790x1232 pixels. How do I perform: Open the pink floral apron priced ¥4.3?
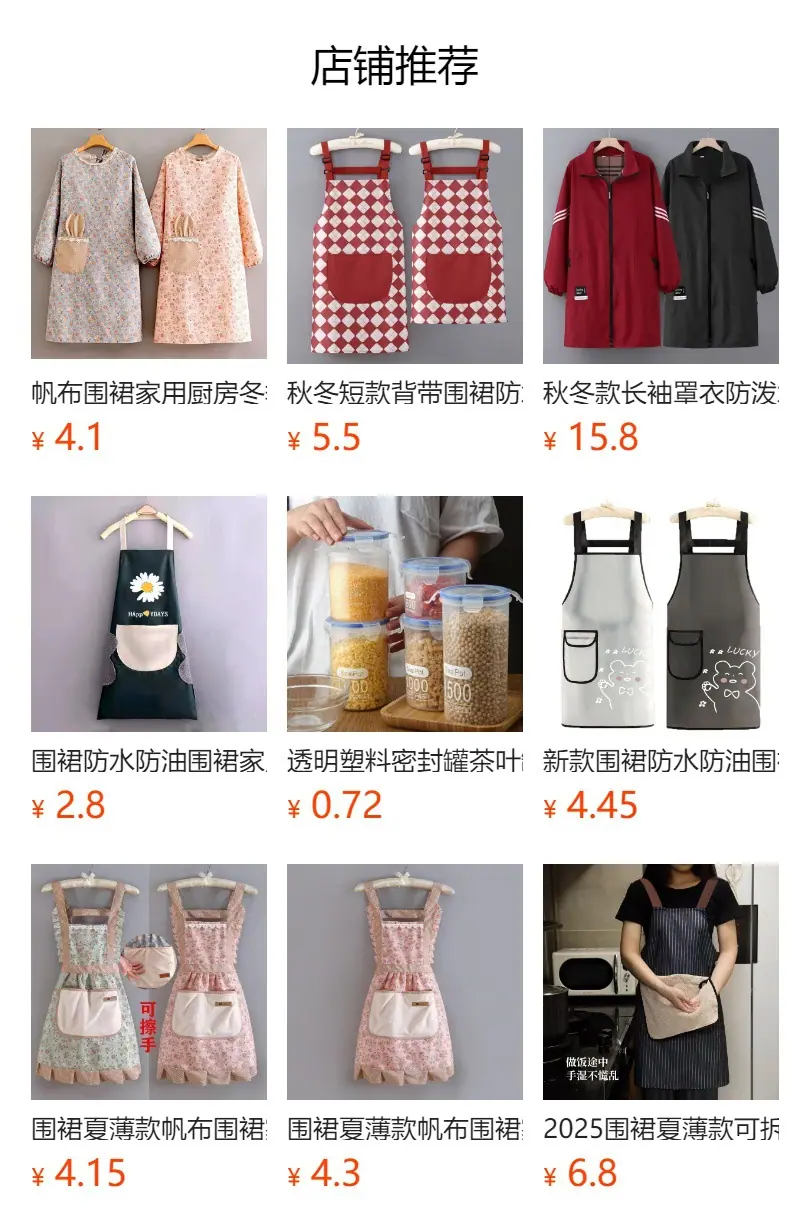[405, 1027]
